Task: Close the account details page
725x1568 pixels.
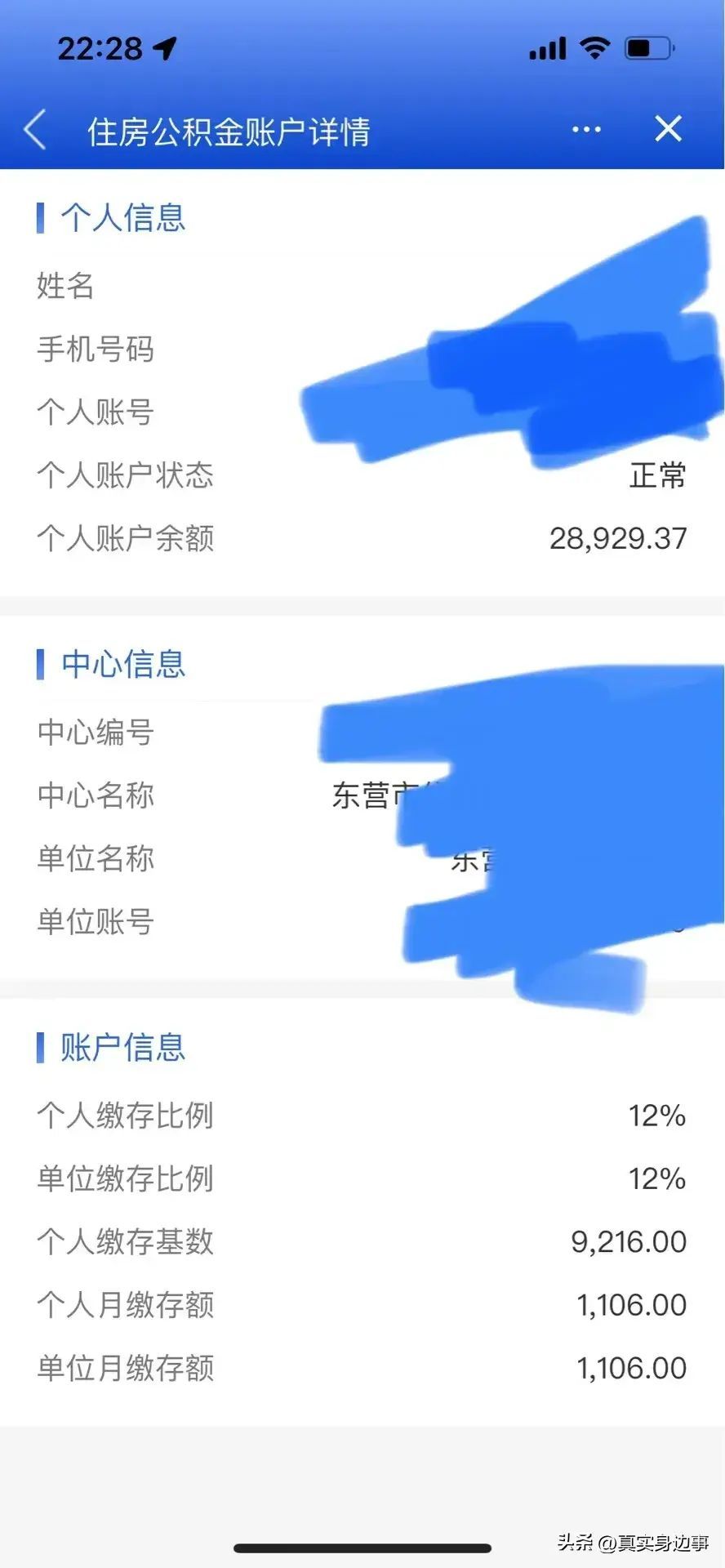Action: click(668, 129)
